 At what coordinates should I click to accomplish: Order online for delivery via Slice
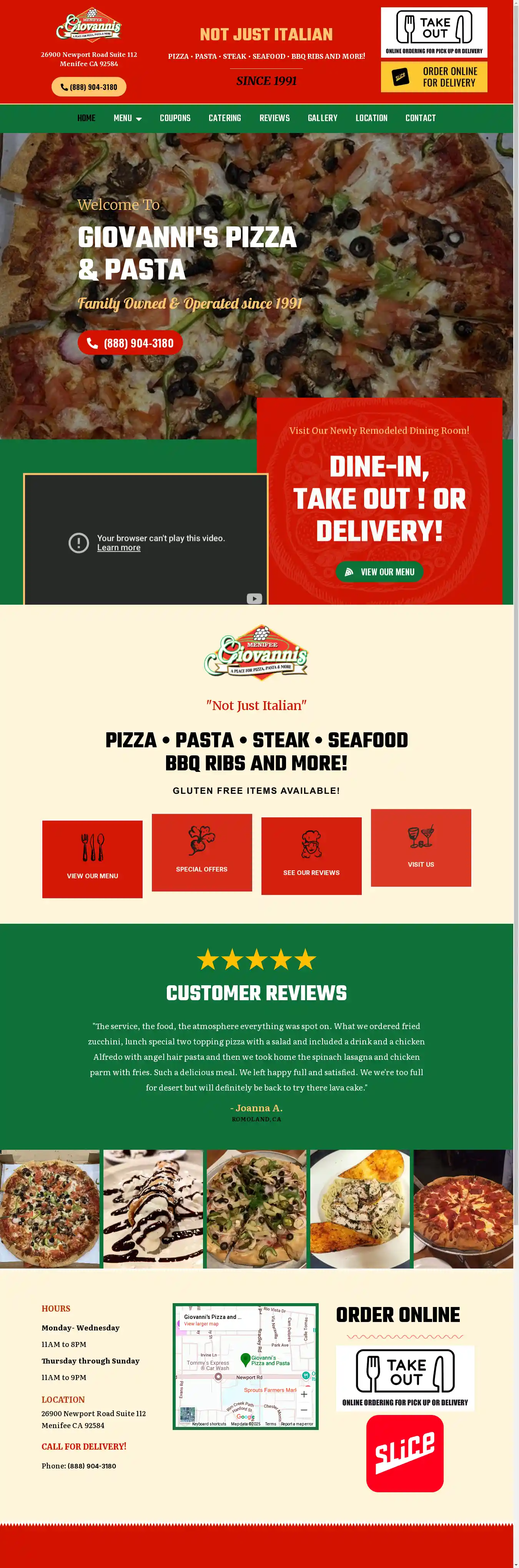click(434, 77)
